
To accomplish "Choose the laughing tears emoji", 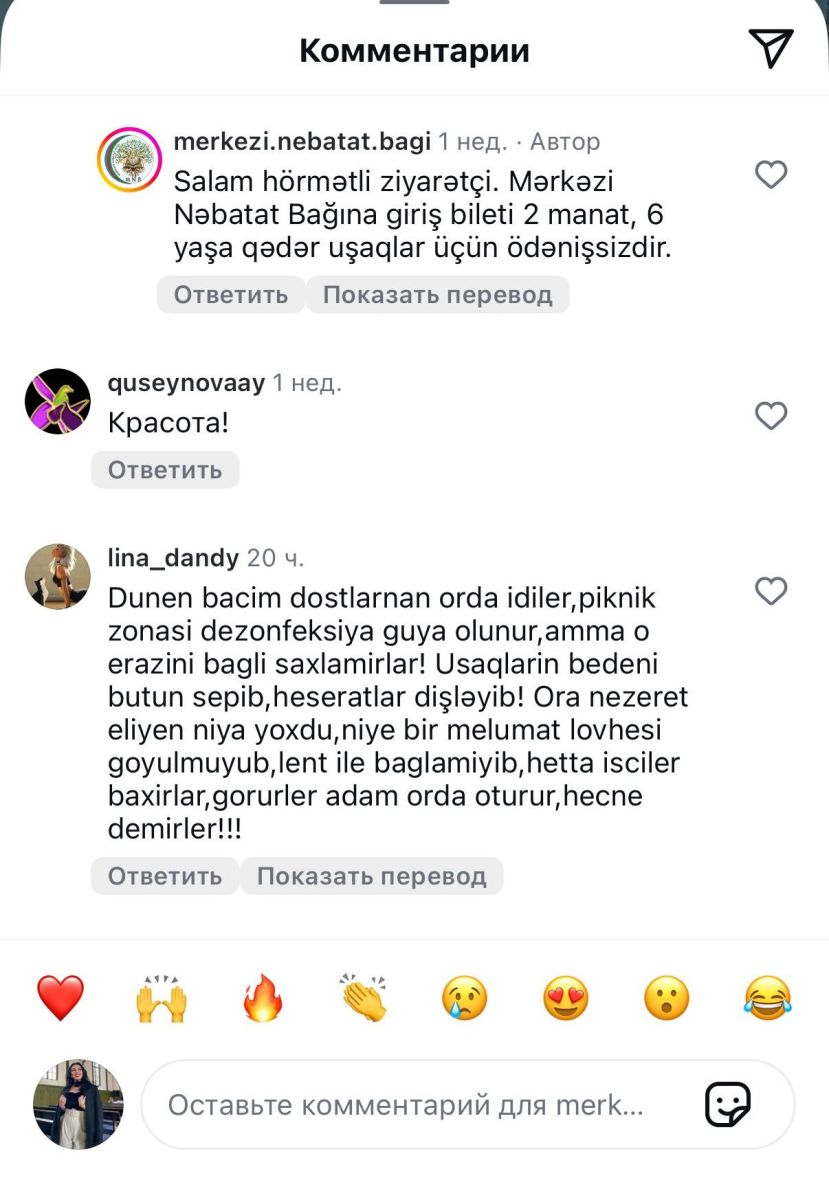I will (x=768, y=998).
